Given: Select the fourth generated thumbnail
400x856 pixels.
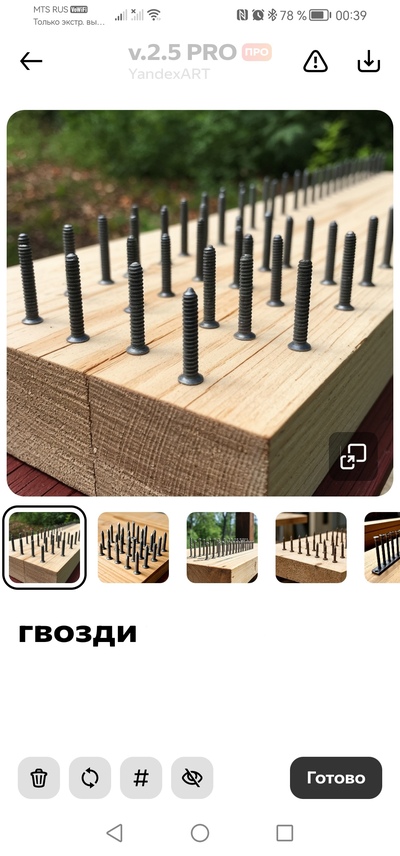Looking at the screenshot, I should click(x=311, y=548).
